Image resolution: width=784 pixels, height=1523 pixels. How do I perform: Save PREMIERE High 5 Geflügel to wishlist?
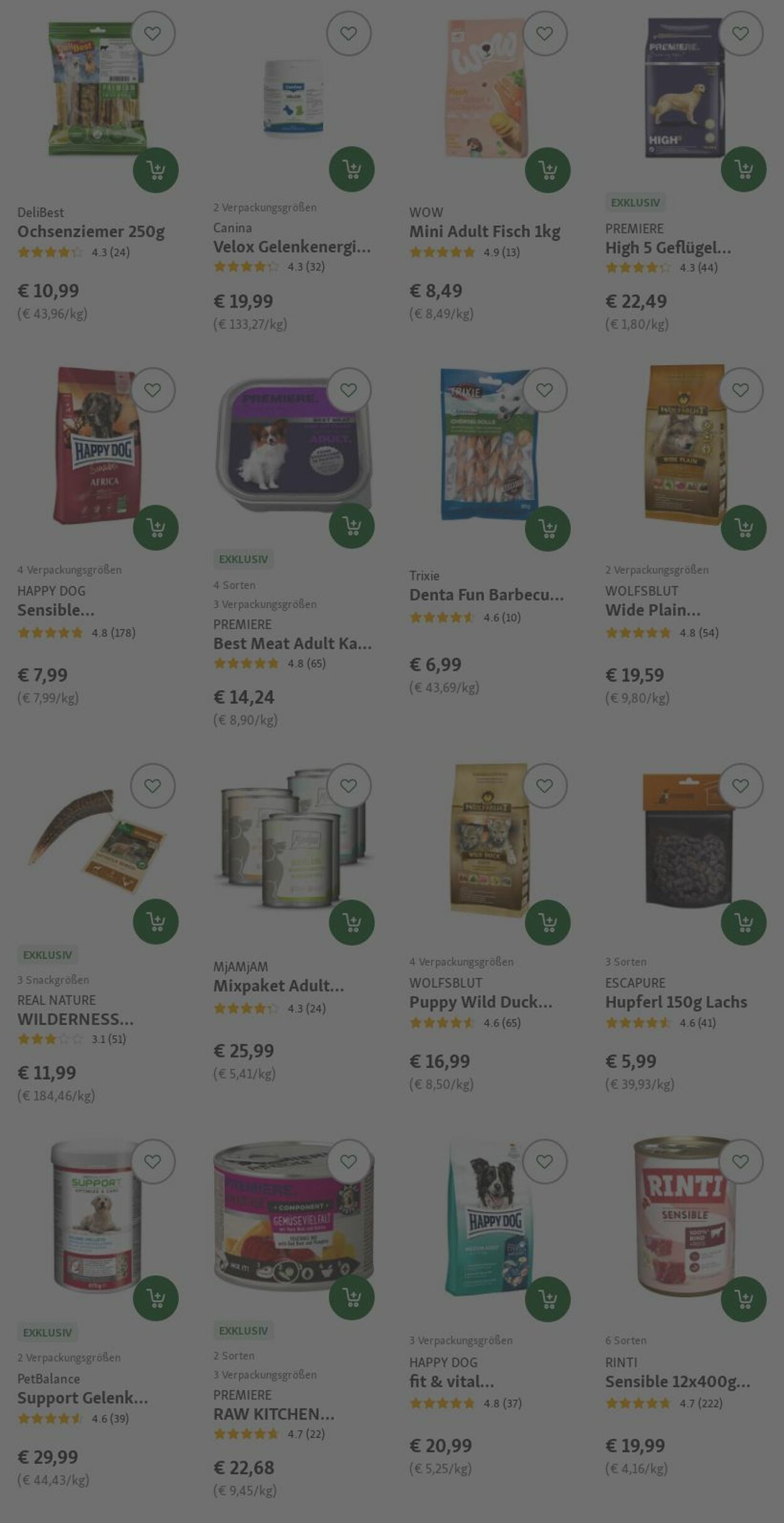pos(740,33)
